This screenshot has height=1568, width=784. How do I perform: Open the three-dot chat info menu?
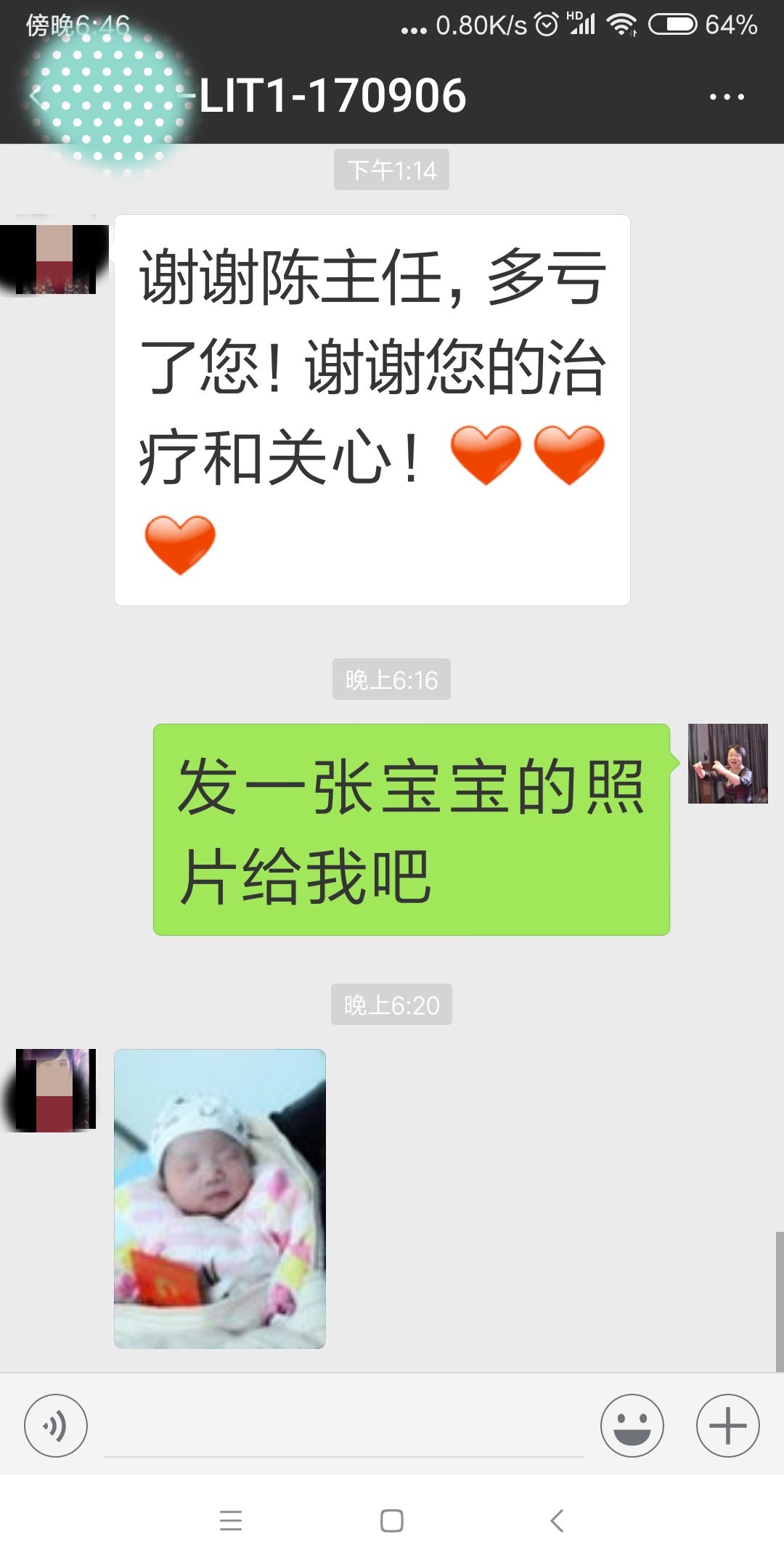(x=727, y=97)
